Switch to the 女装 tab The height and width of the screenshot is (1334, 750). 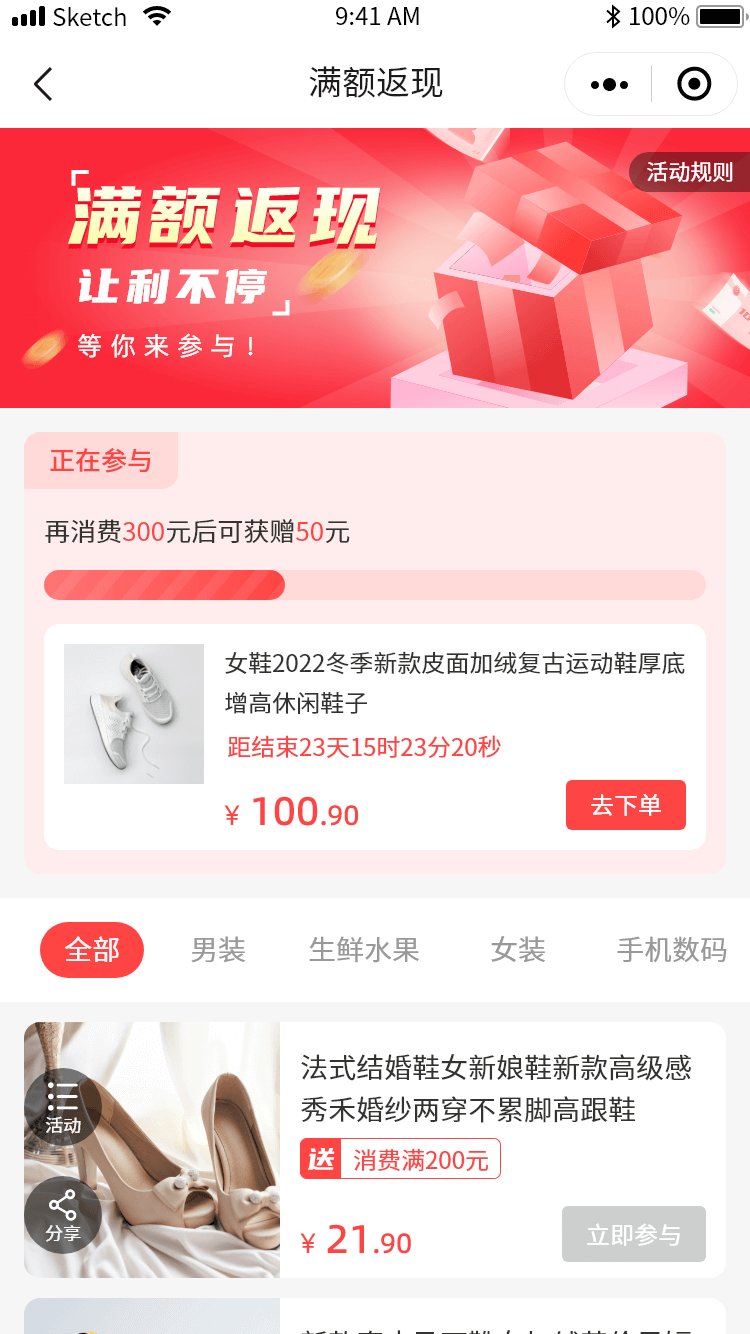point(518,950)
